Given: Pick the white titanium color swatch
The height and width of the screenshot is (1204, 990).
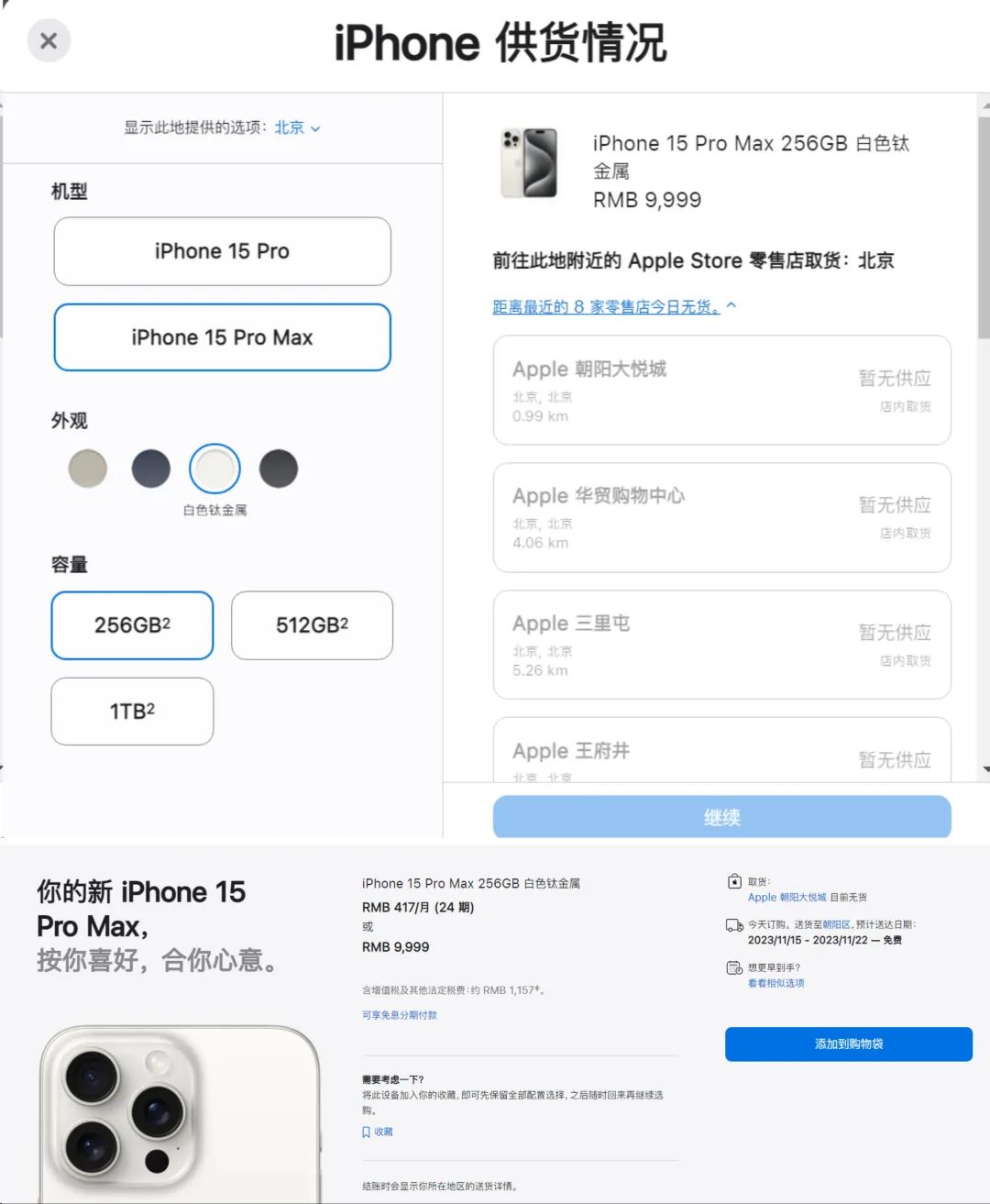Looking at the screenshot, I should [214, 469].
